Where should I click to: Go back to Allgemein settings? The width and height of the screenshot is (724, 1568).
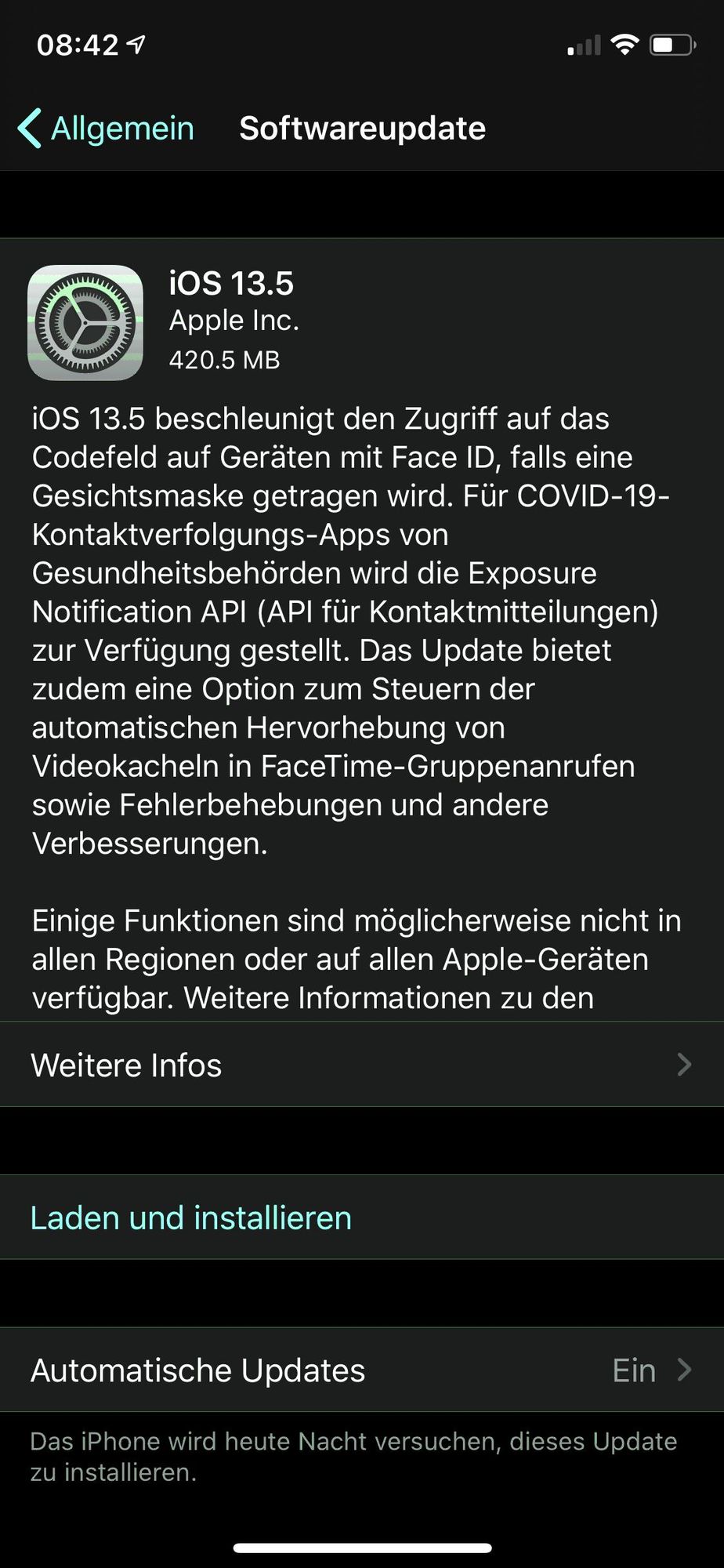pos(106,129)
